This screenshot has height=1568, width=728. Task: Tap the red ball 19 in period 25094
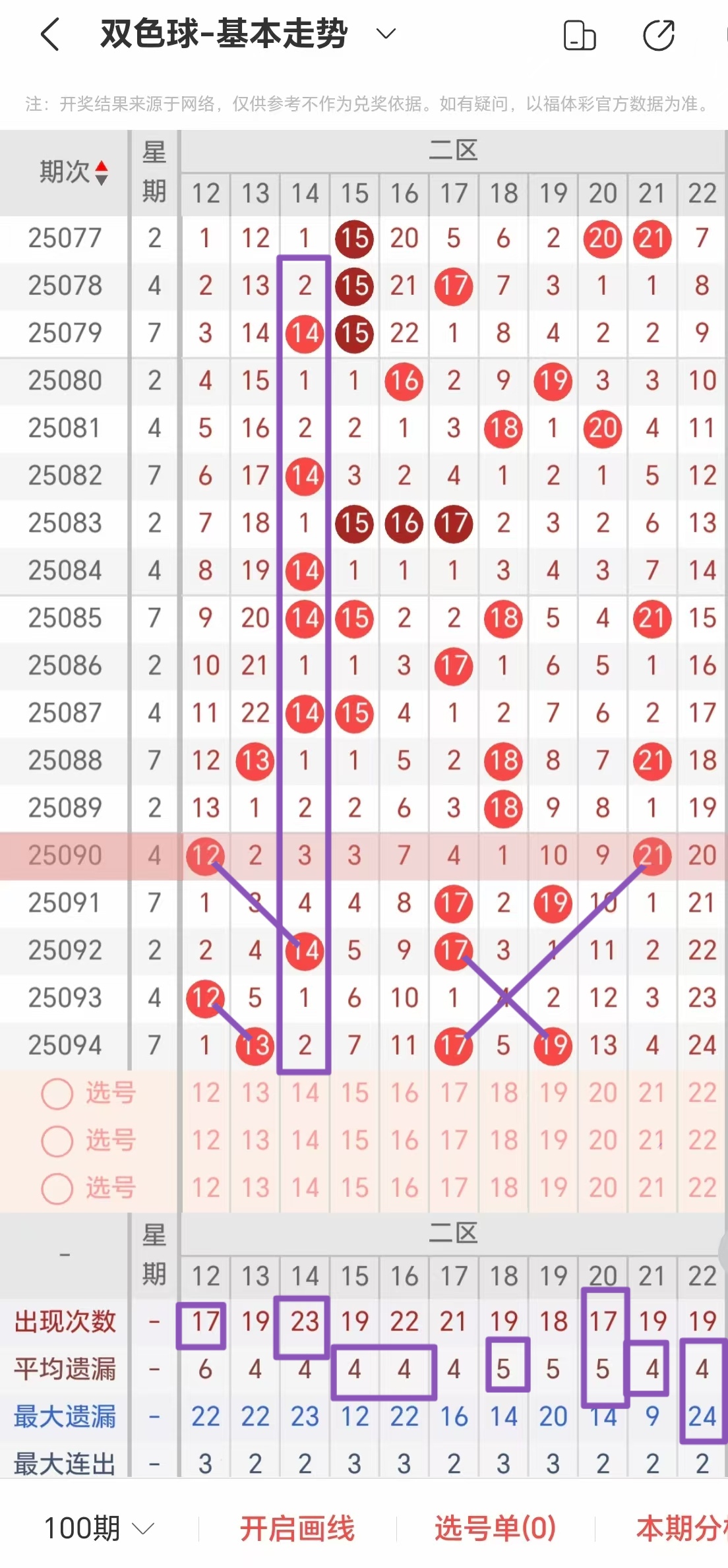coord(553,1044)
